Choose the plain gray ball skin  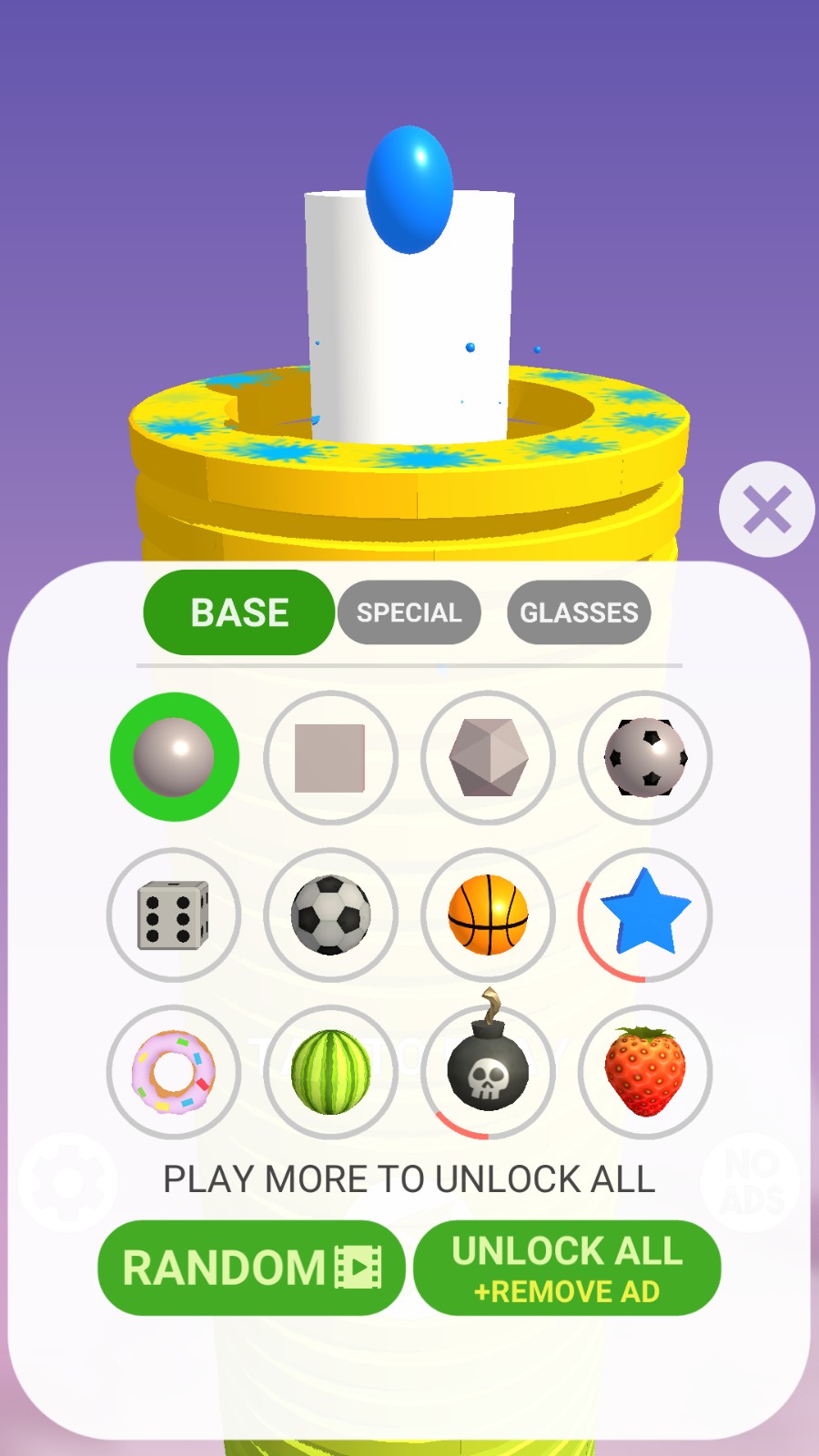coord(174,757)
